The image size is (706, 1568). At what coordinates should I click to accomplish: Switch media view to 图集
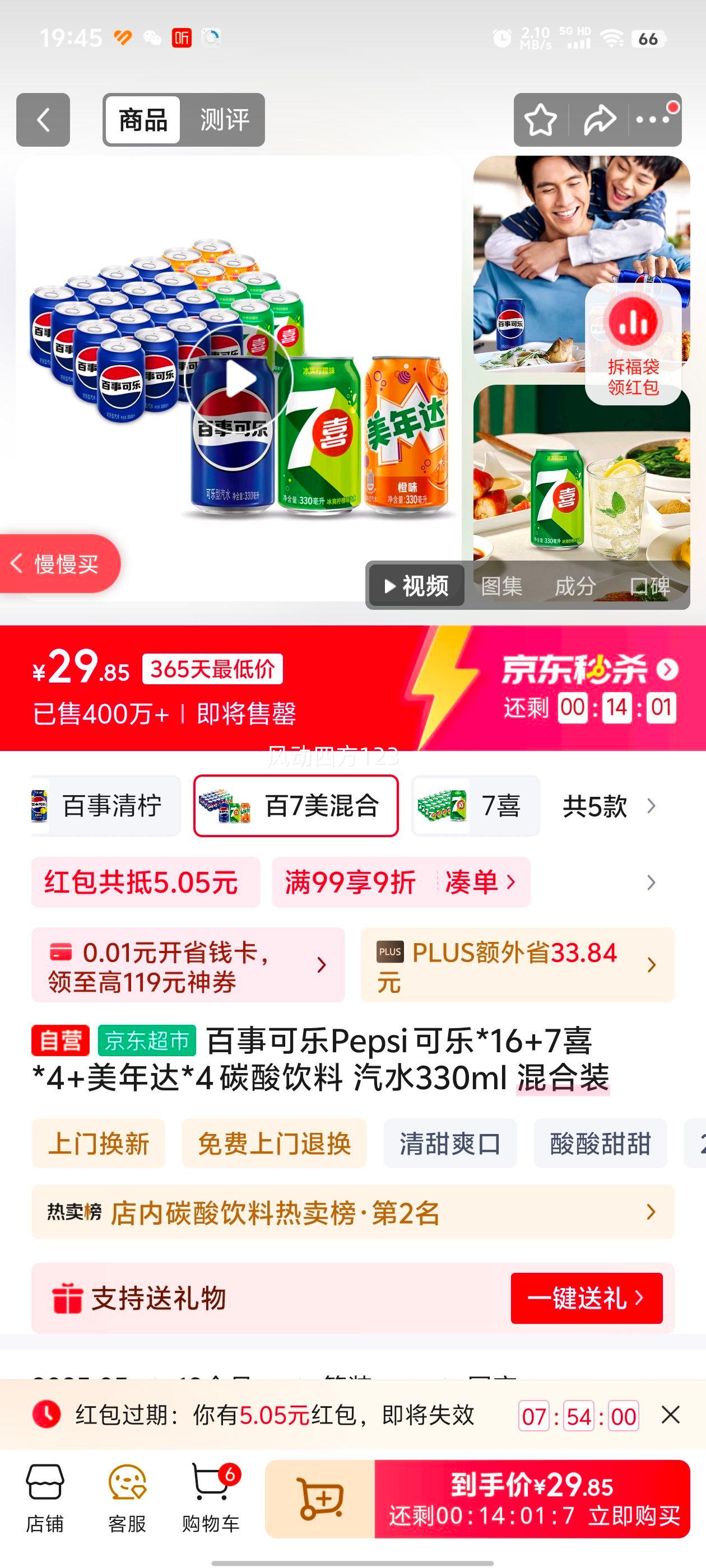[x=501, y=586]
